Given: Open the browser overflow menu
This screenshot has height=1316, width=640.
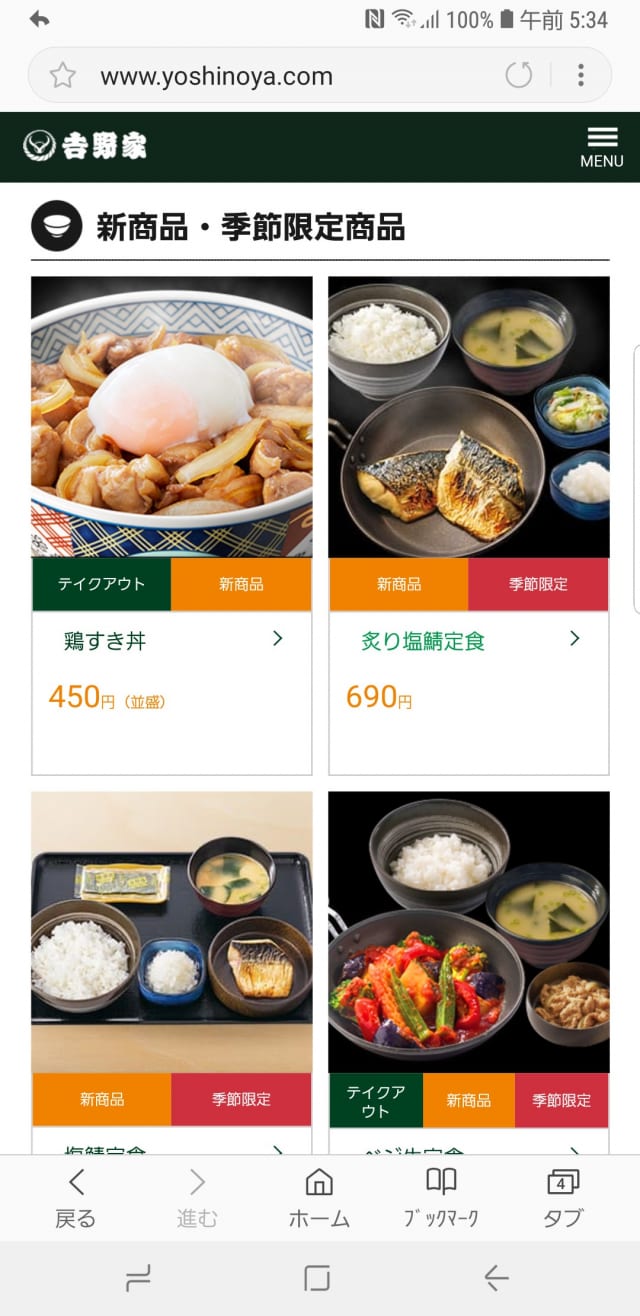Looking at the screenshot, I should [x=581, y=76].
